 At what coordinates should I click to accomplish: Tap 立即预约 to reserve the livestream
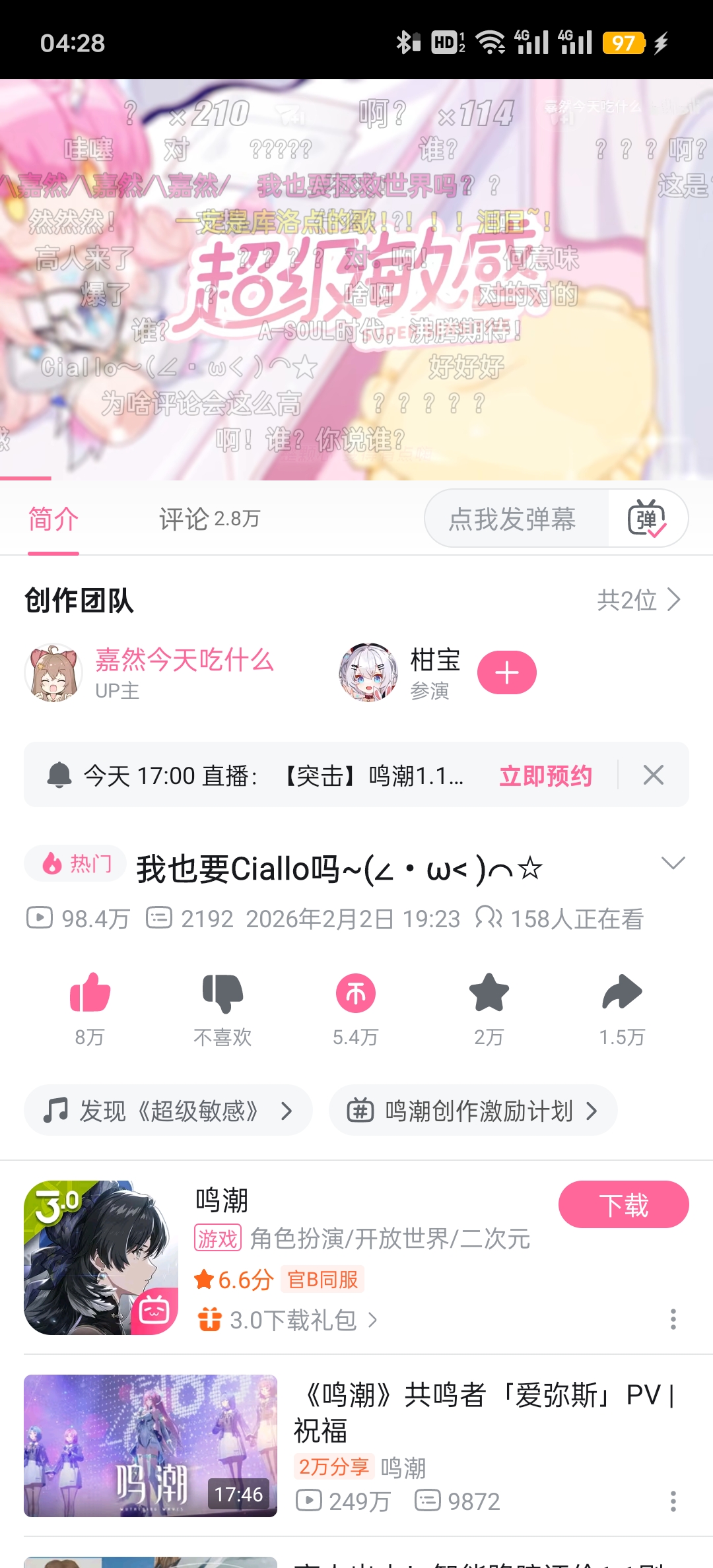[x=545, y=775]
